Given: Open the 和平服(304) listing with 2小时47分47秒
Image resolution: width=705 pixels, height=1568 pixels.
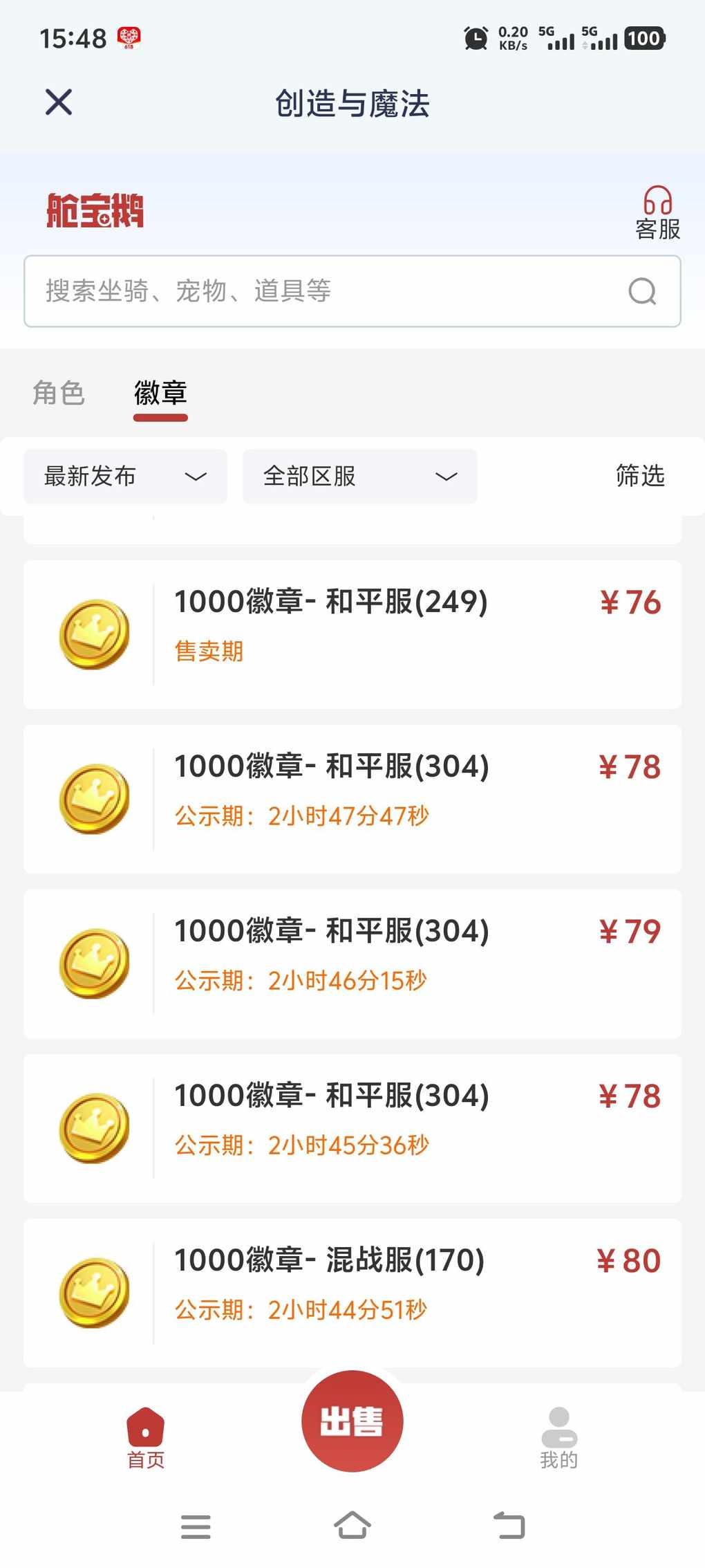Looking at the screenshot, I should pyautogui.click(x=352, y=799).
